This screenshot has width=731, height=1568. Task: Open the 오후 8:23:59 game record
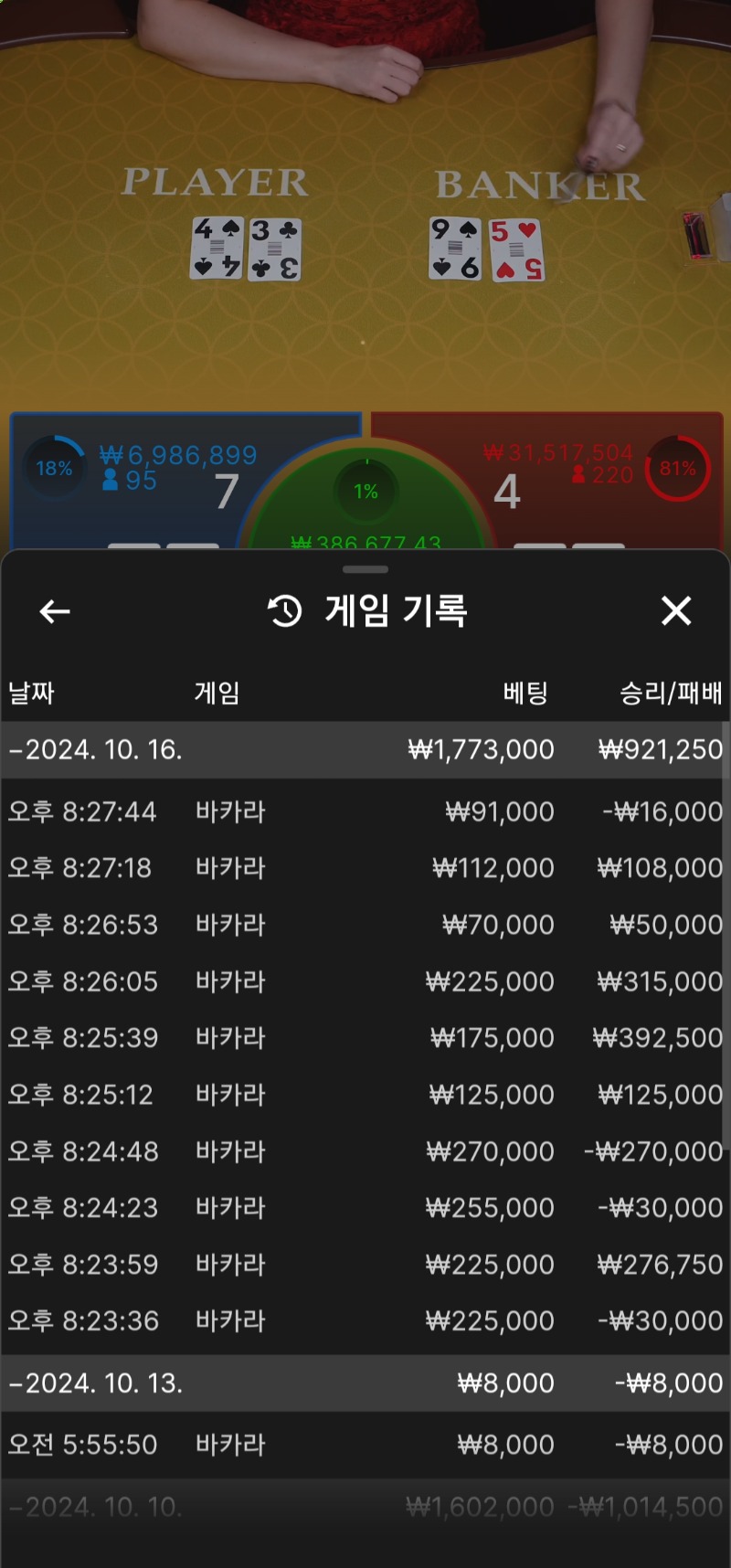pyautogui.click(x=365, y=1265)
